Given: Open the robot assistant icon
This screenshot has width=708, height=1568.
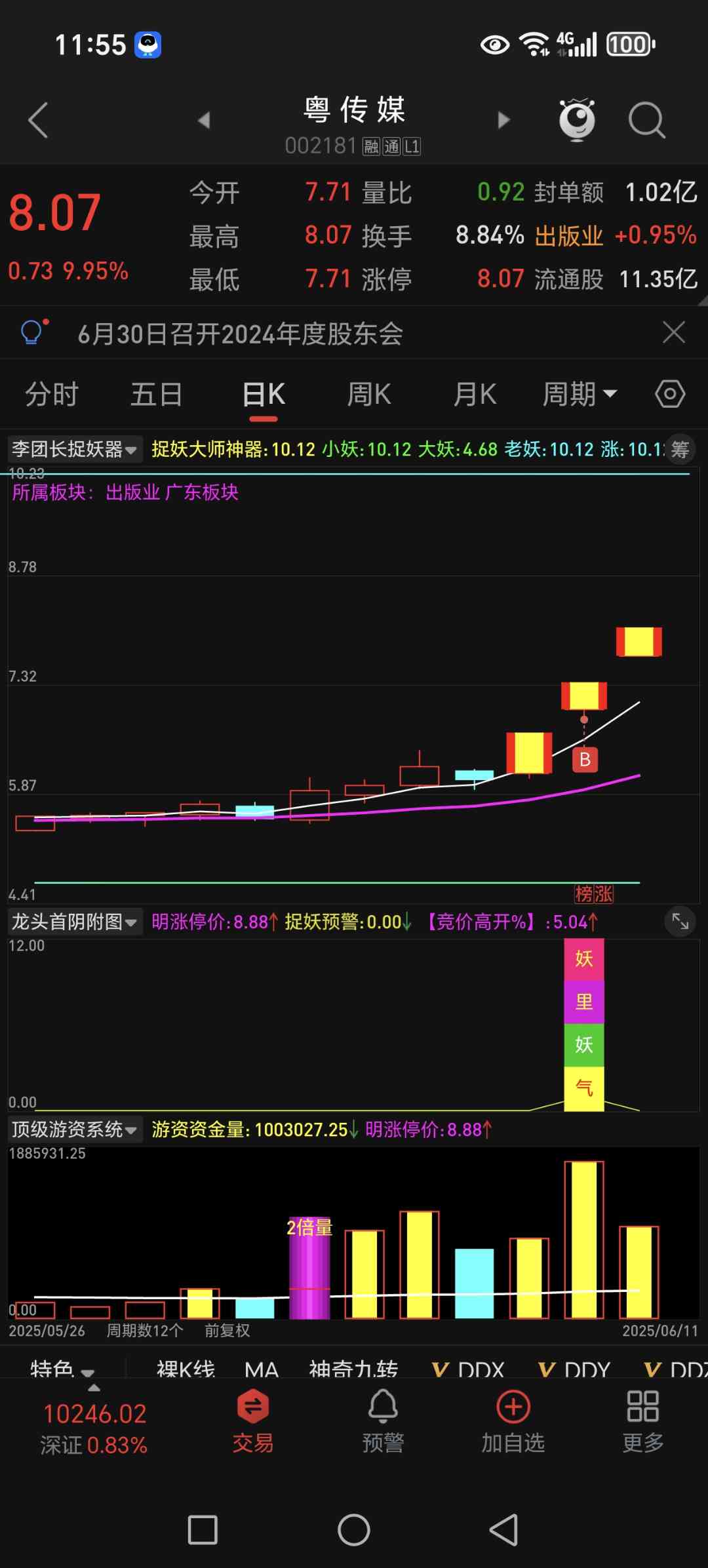Looking at the screenshot, I should coord(577,120).
